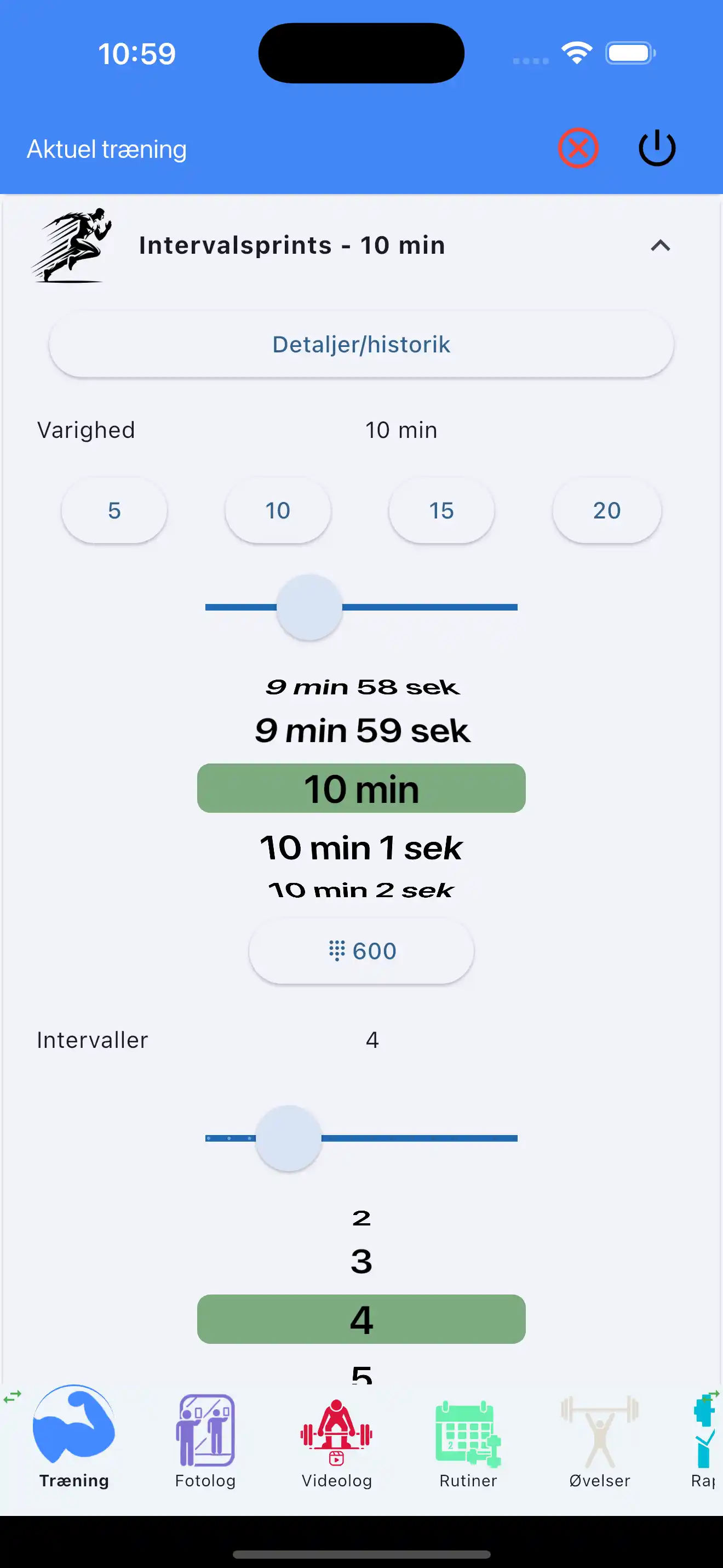Viewport: 723px width, 1568px height.
Task: Select 4 on the Intervaller wheel
Action: tap(360, 1319)
